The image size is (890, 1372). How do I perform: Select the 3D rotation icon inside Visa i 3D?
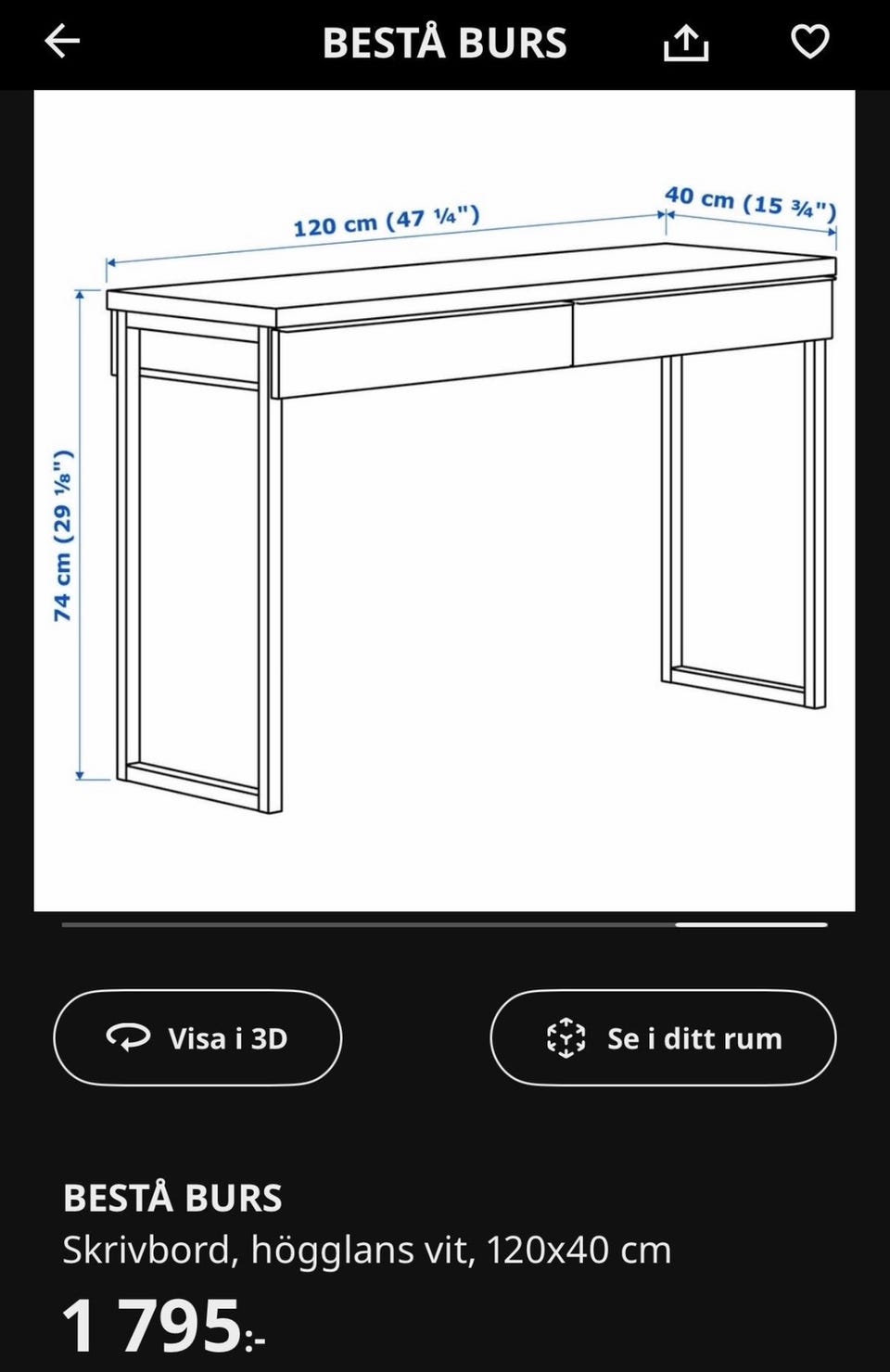(x=130, y=1038)
